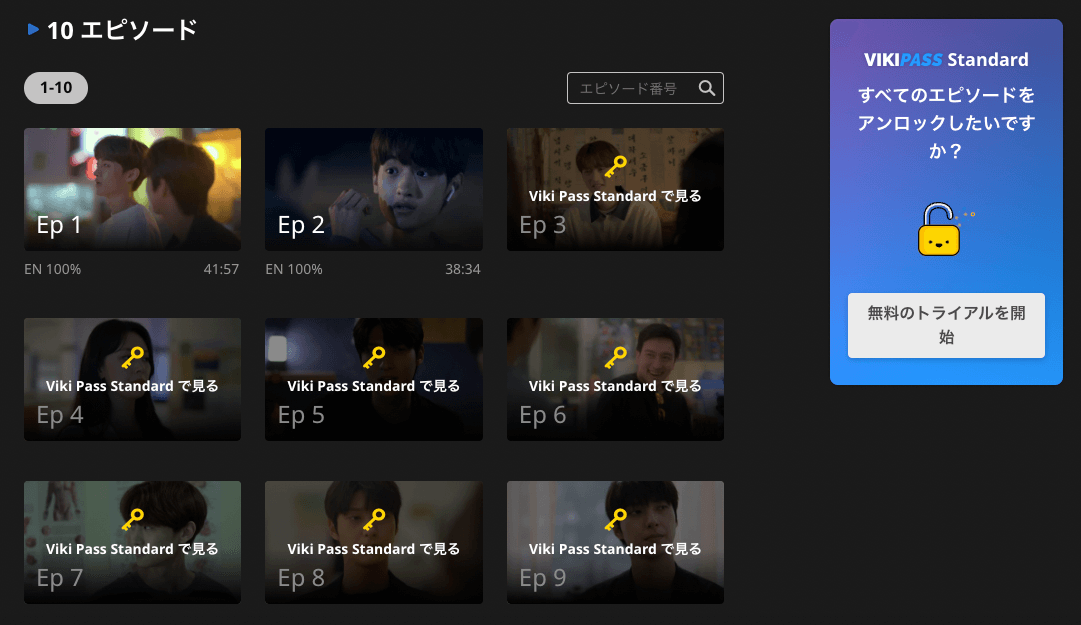Open locked Ep 9 thumbnail
Viewport: 1081px width, 625px height.
(x=615, y=542)
